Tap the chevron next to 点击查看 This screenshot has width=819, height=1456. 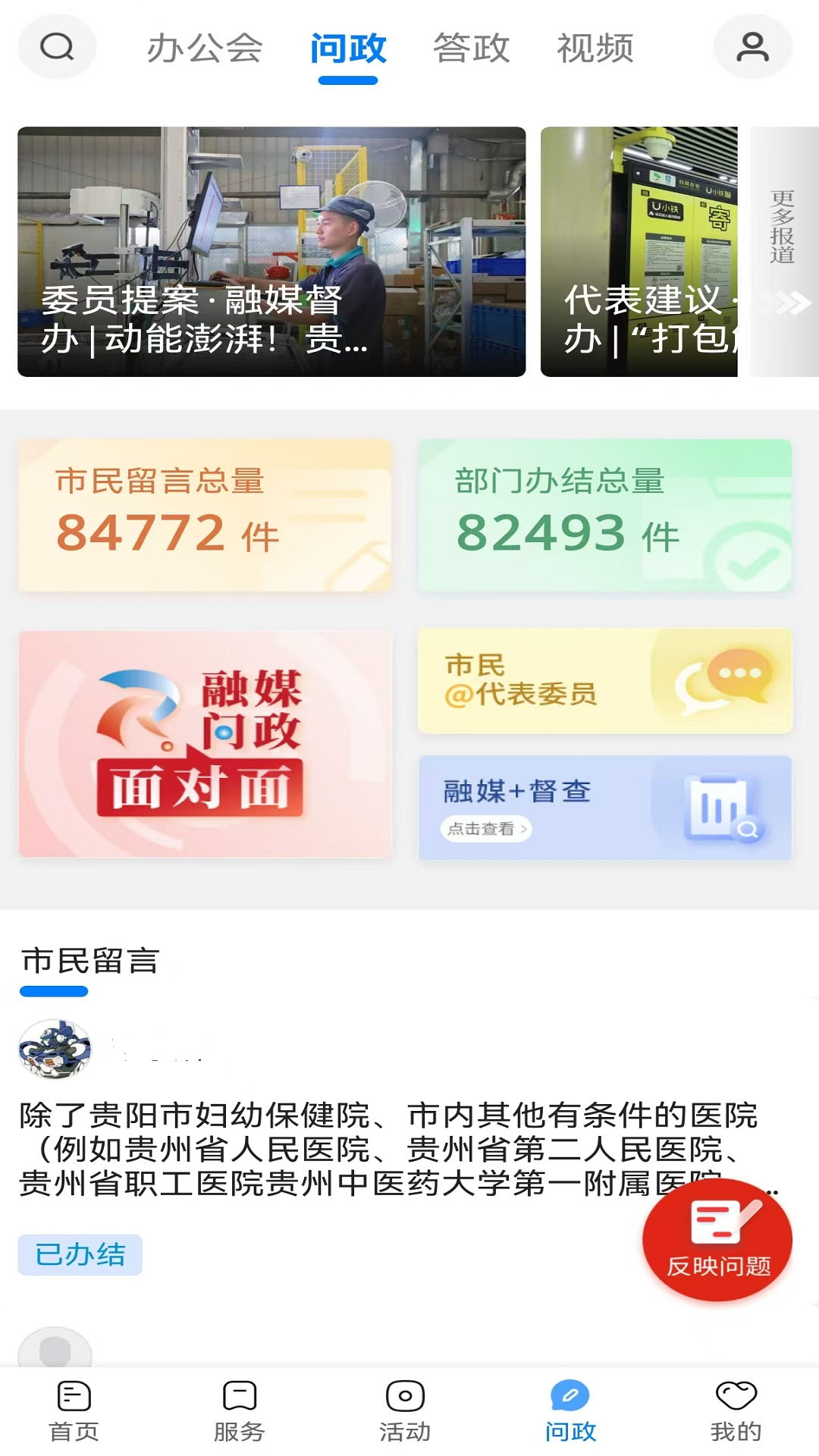526,830
